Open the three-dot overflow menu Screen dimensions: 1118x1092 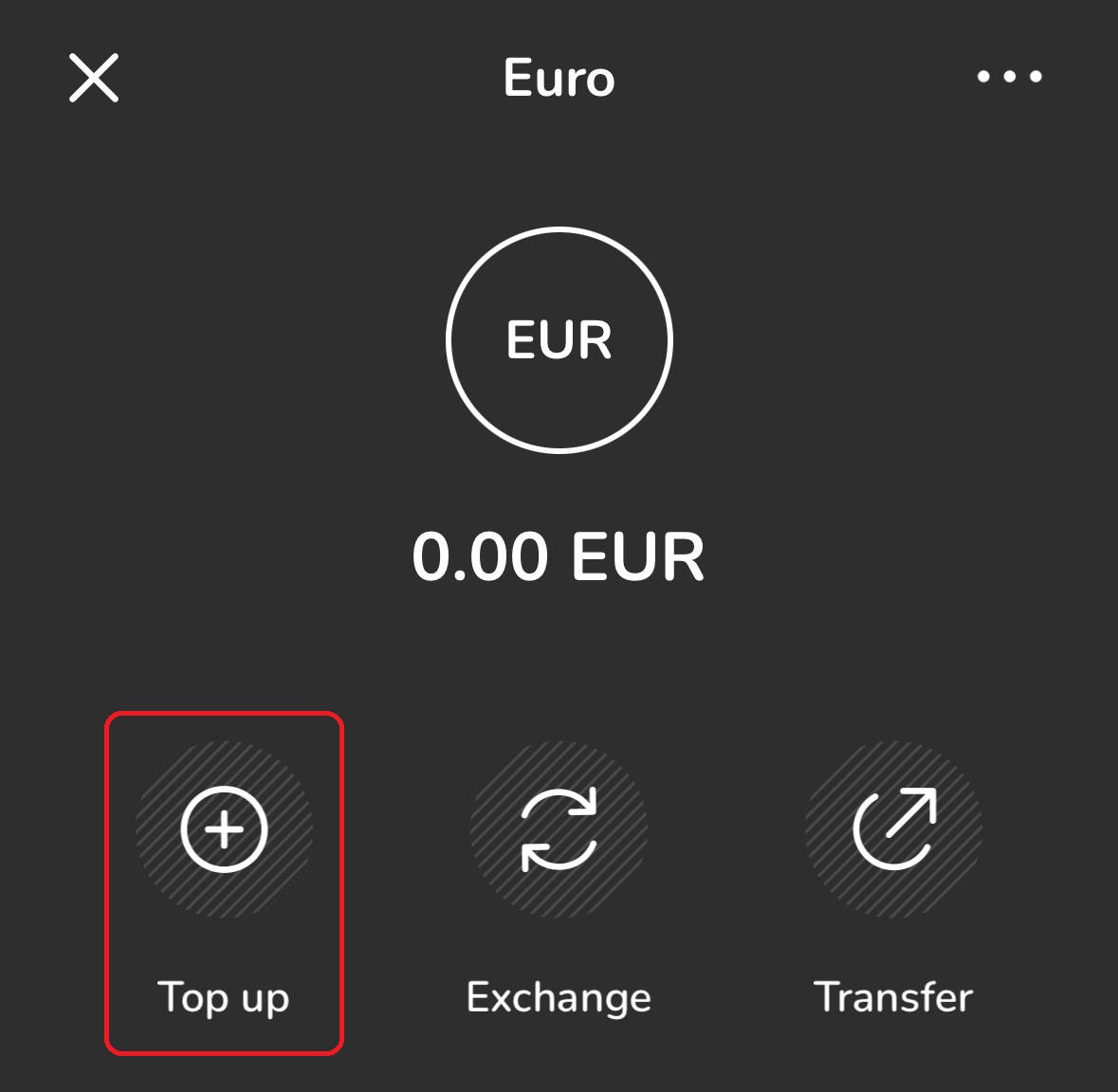(x=1009, y=77)
